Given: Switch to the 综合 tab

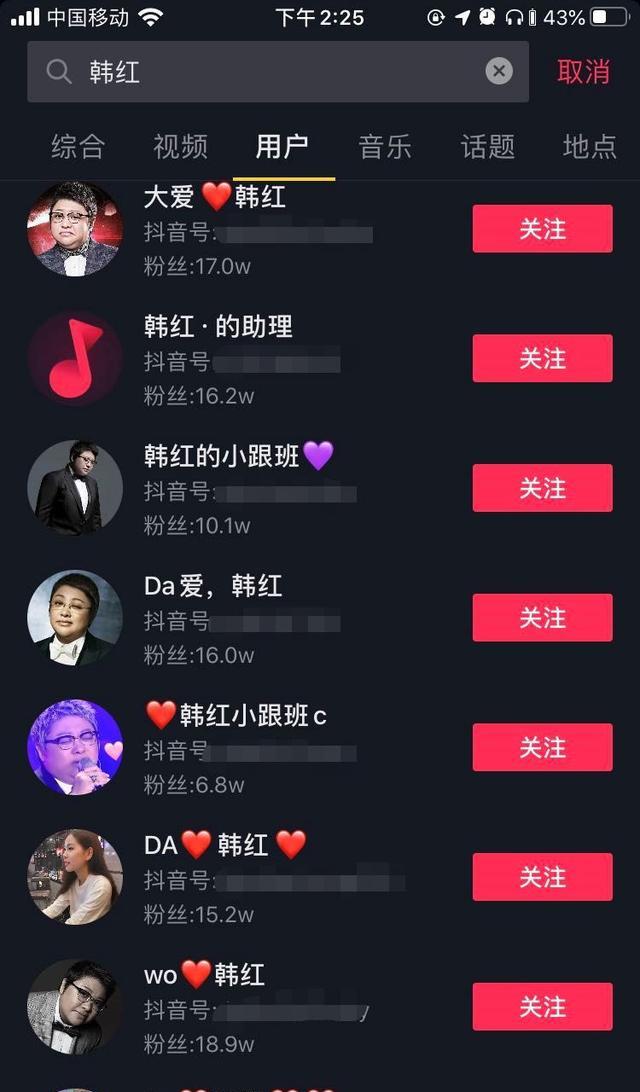Looking at the screenshot, I should coord(77,147).
